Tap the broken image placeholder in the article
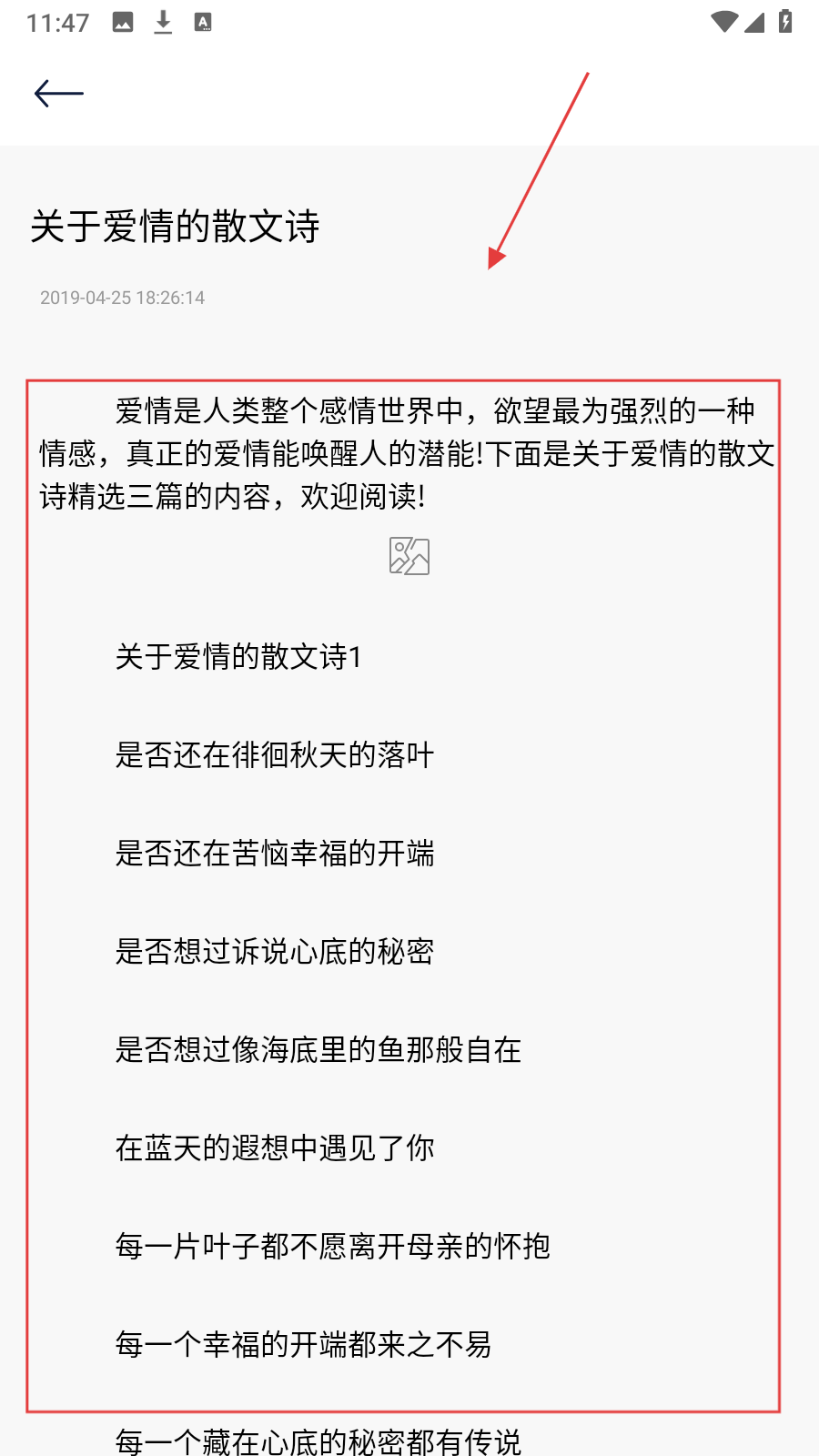Screen dimensions: 819x1456 click(409, 556)
